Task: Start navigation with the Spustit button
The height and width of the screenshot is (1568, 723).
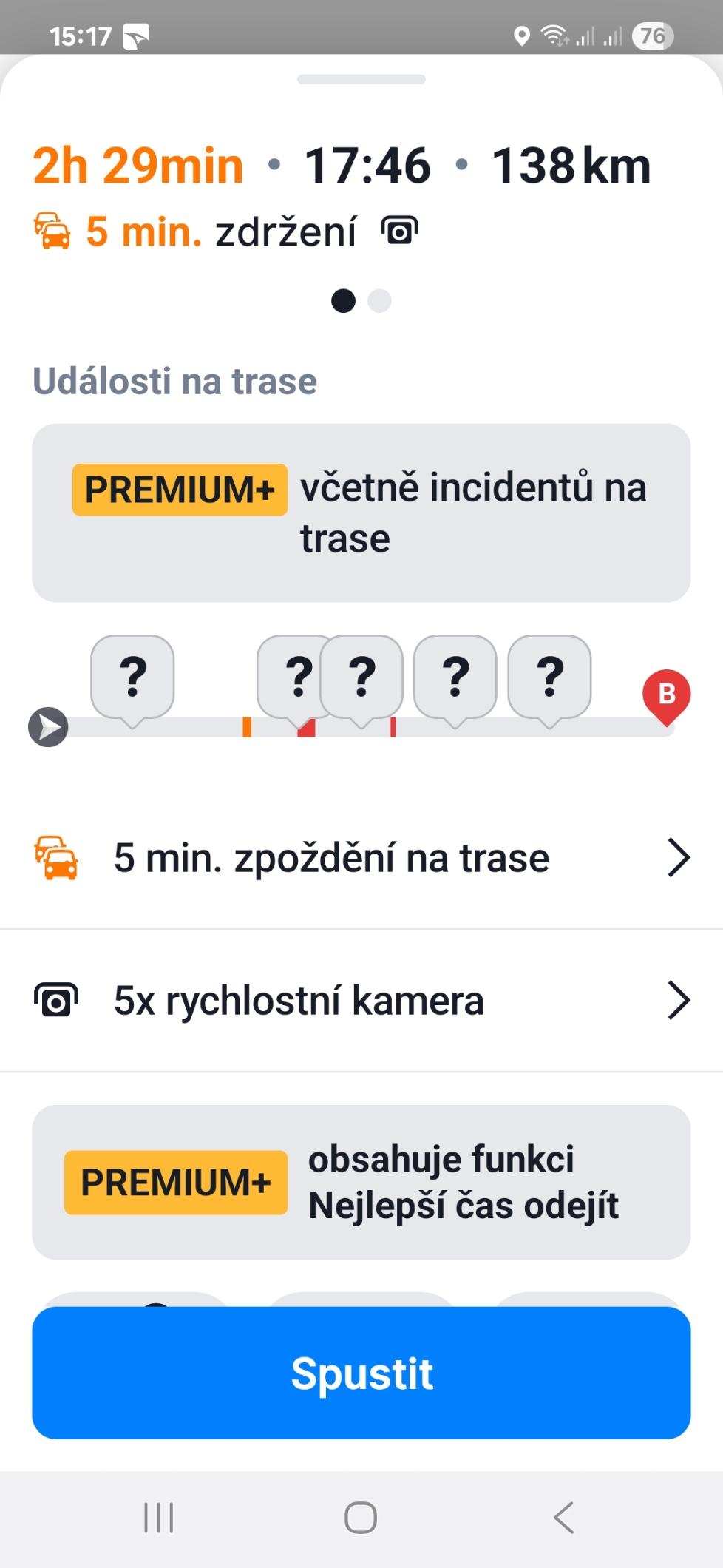Action: tap(361, 1373)
